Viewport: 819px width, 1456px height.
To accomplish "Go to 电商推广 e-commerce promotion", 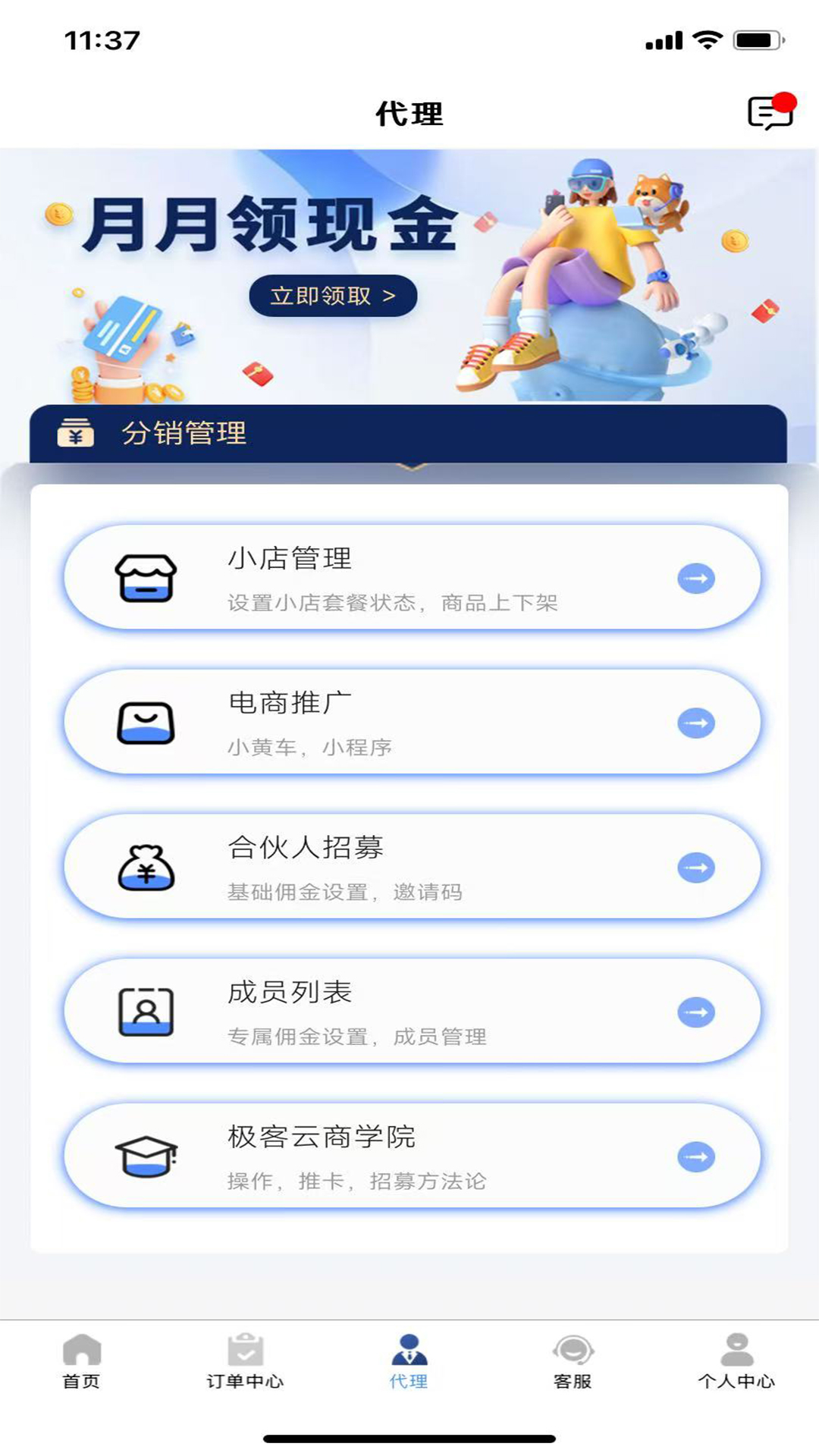I will (412, 723).
